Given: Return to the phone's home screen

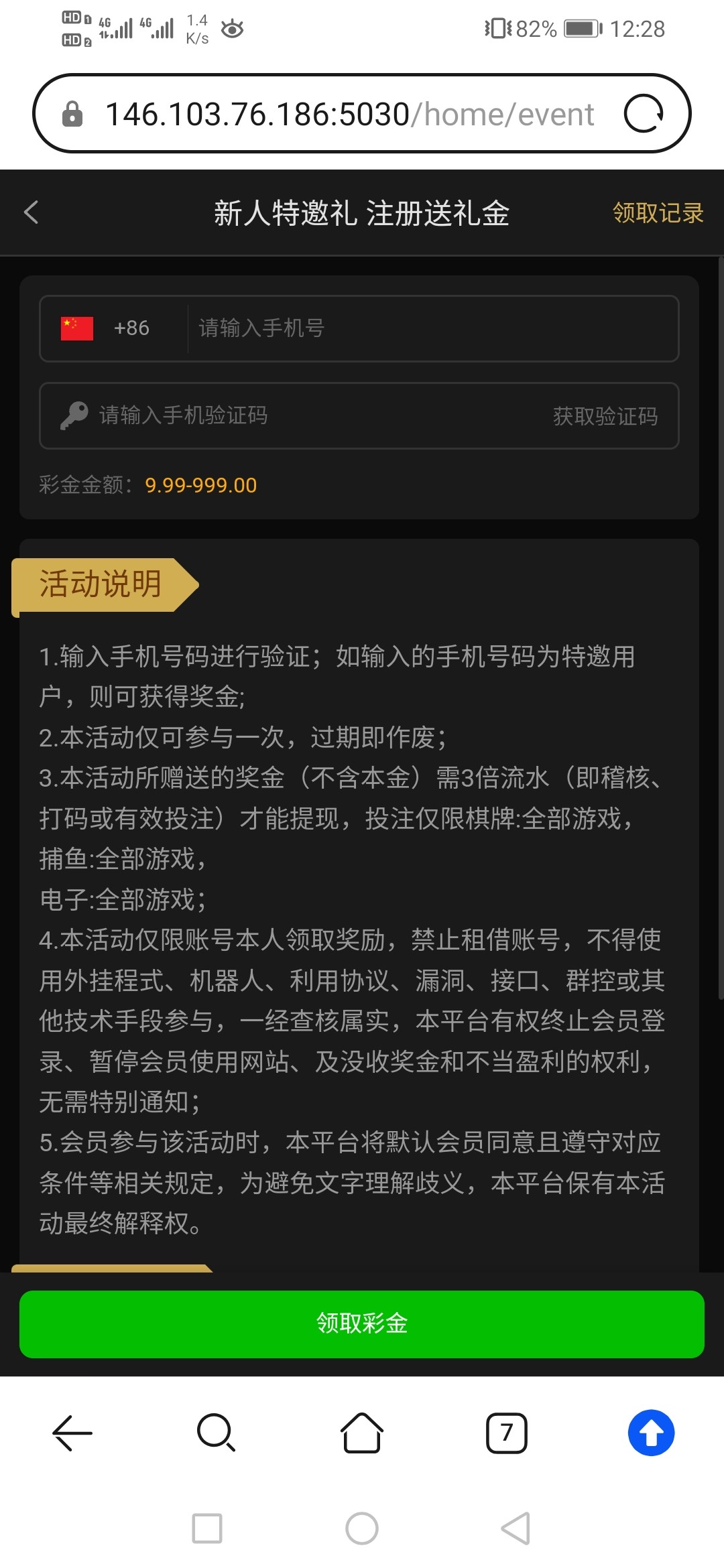Looking at the screenshot, I should pos(362,1528).
